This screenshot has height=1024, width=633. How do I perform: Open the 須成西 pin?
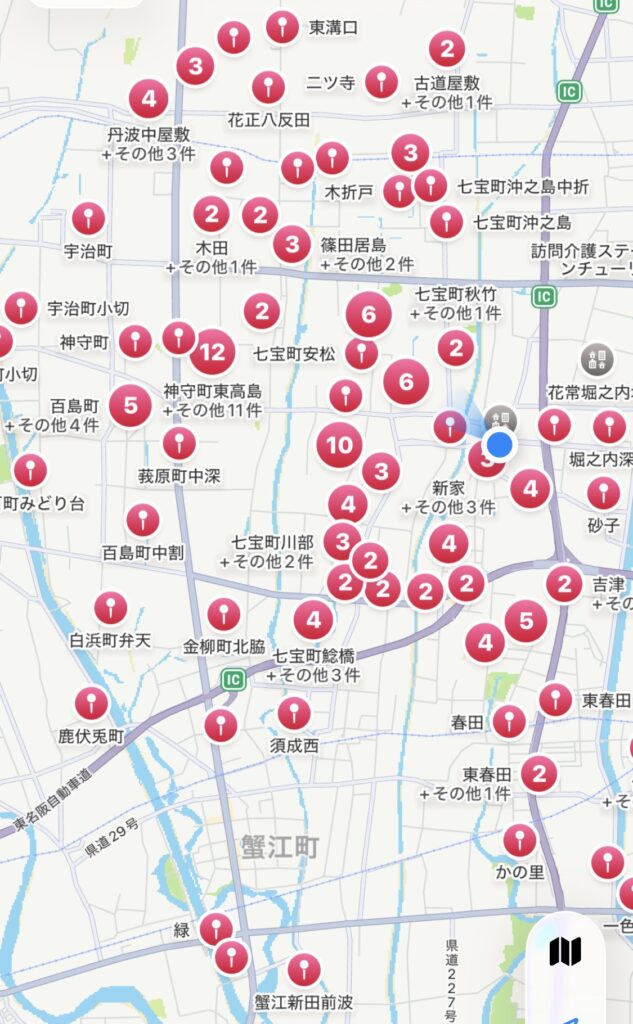[294, 713]
